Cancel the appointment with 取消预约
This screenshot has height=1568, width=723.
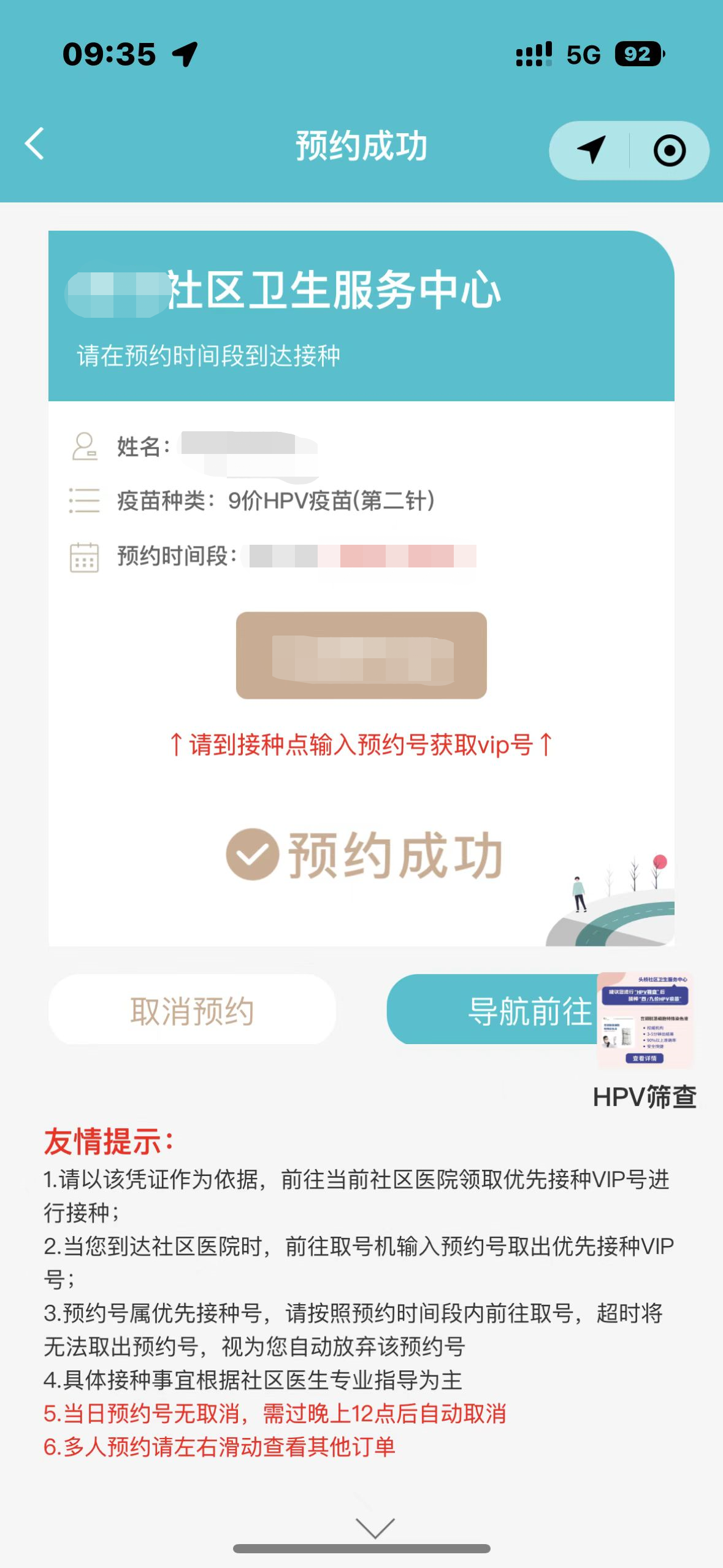click(x=192, y=1010)
